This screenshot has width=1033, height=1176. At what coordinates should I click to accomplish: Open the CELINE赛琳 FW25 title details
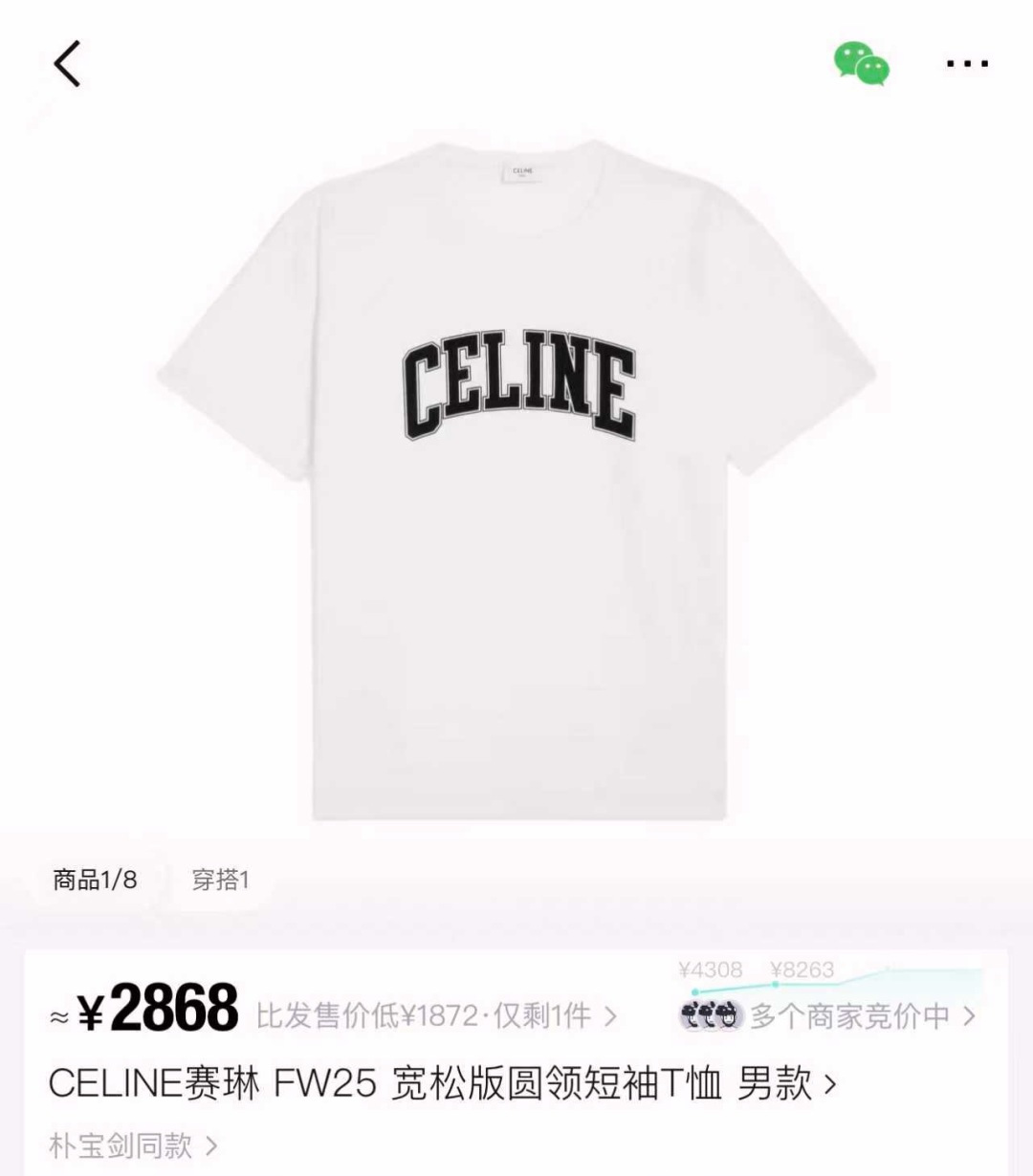click(x=442, y=1084)
